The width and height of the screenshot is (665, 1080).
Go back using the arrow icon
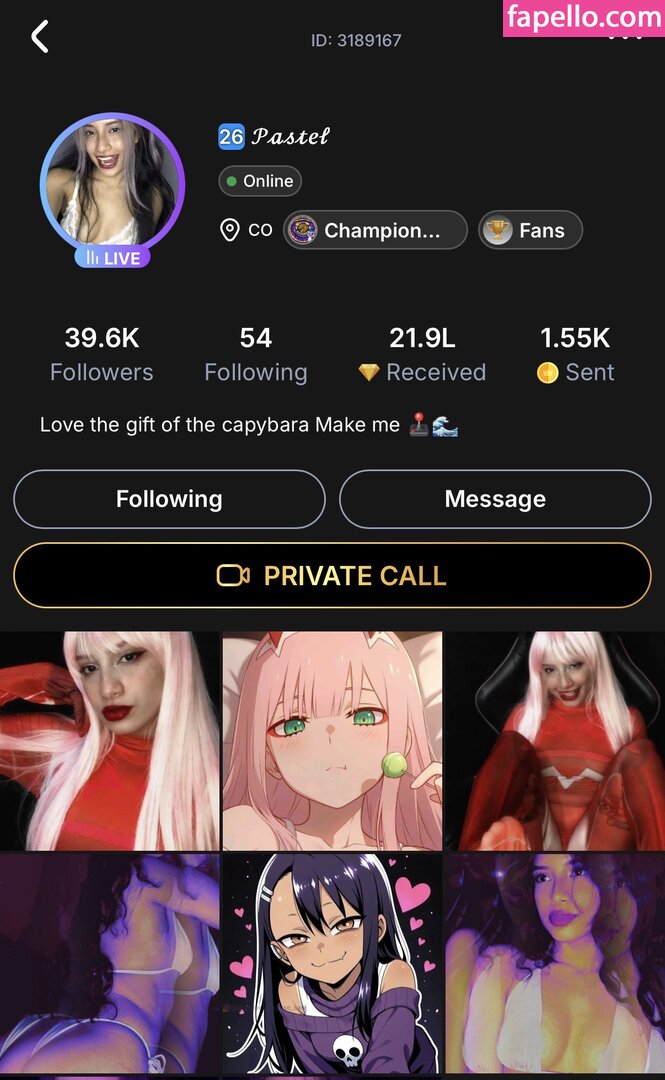tap(39, 37)
